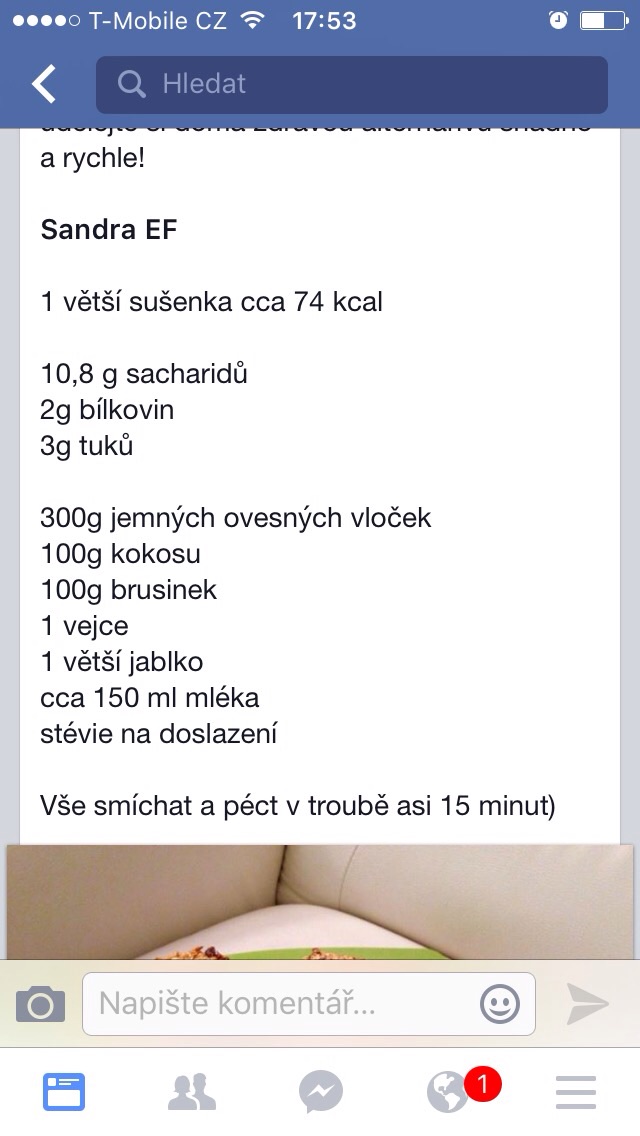The width and height of the screenshot is (640, 1136).
Task: Go back using the top arrow
Action: click(x=44, y=84)
